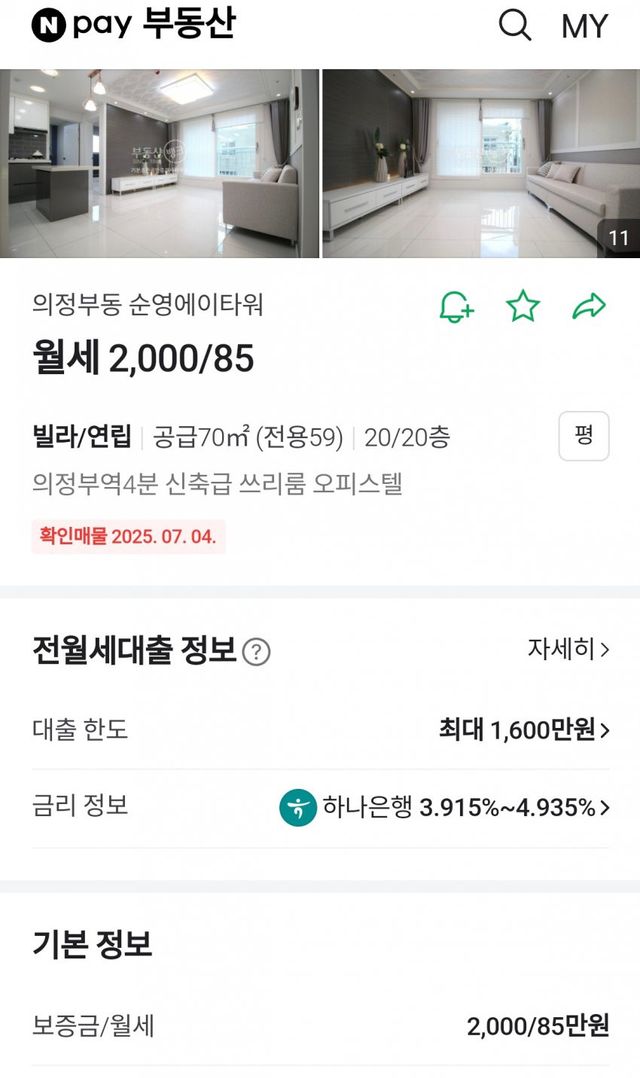Set a listing alert with the bell icon
Screen dimensions: 640x1078
click(456, 307)
